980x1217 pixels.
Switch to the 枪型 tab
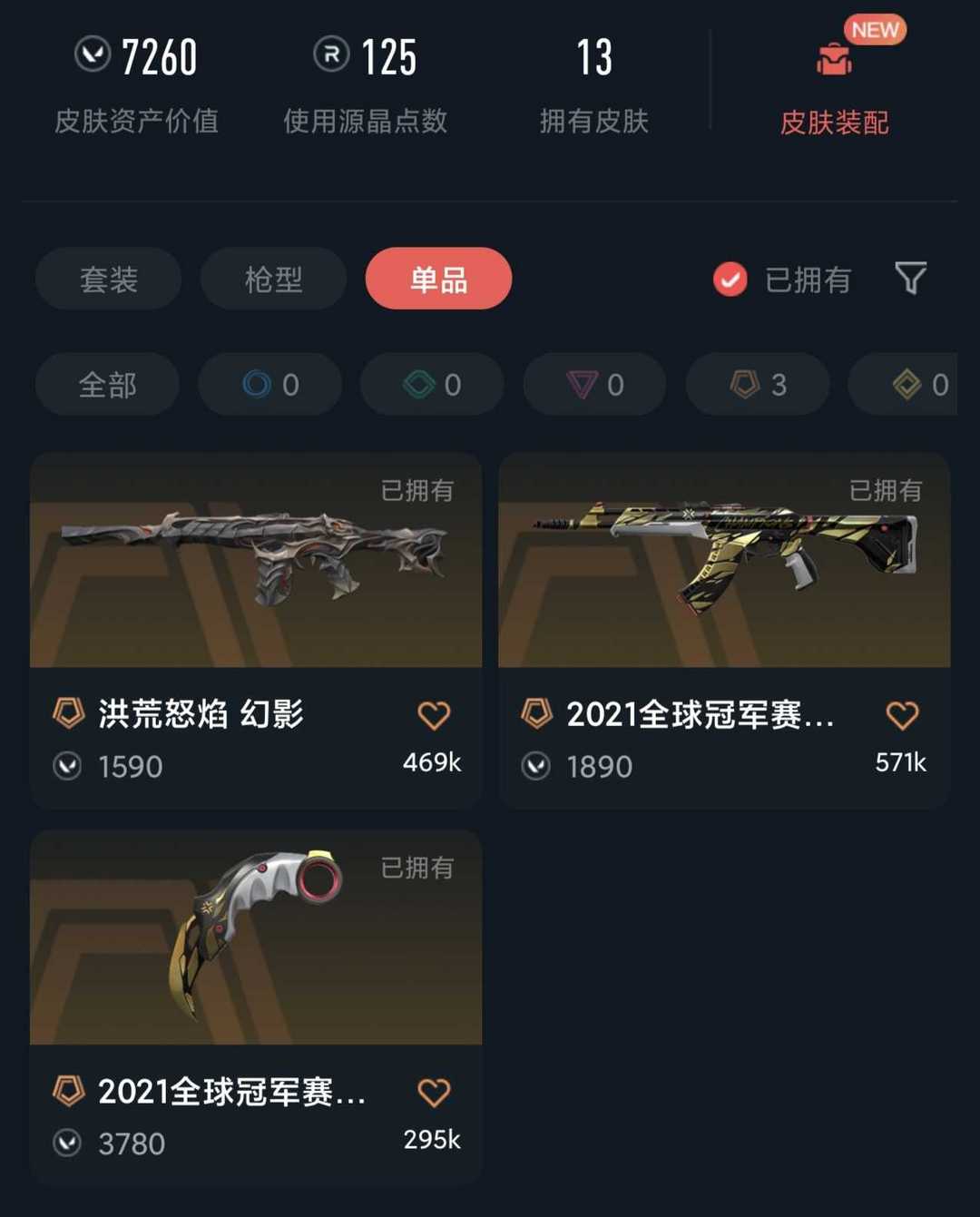pyautogui.click(x=273, y=279)
